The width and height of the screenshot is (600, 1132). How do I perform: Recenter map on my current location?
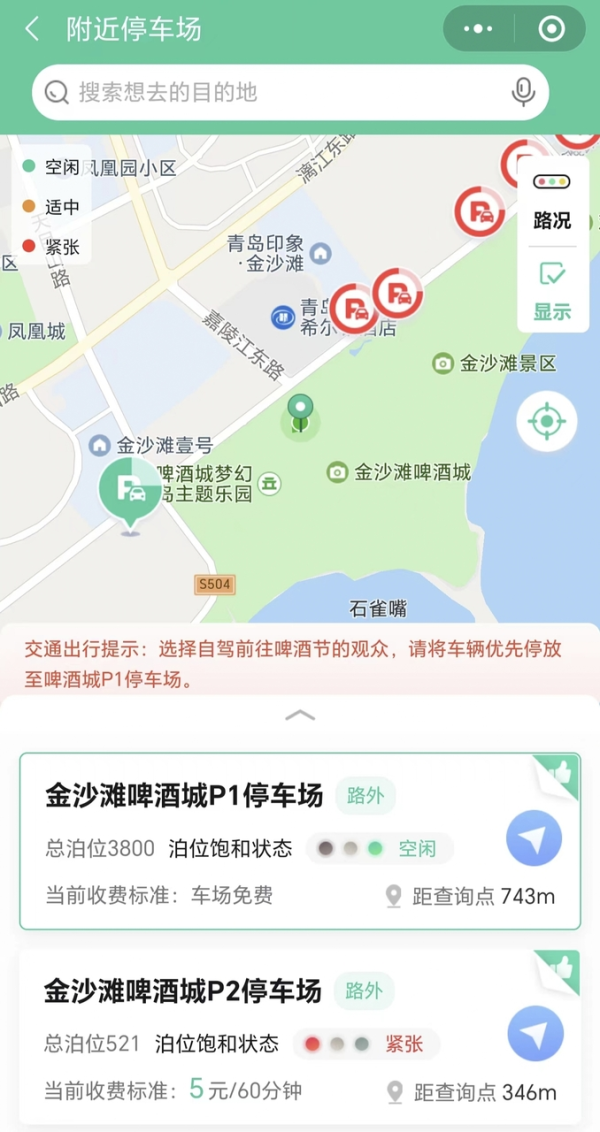coord(546,421)
